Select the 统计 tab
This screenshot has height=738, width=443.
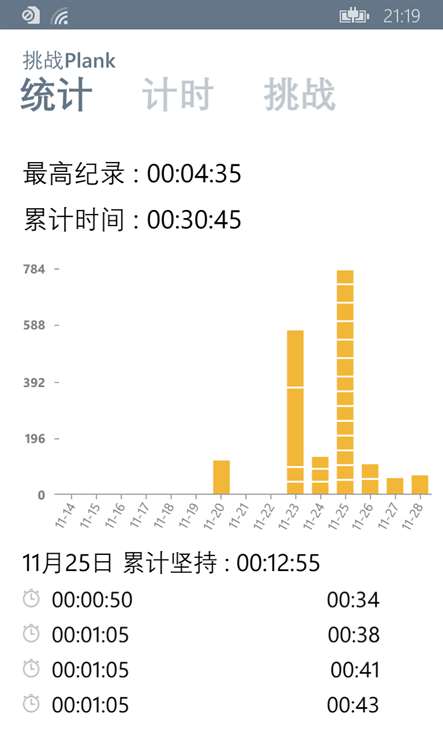56,95
